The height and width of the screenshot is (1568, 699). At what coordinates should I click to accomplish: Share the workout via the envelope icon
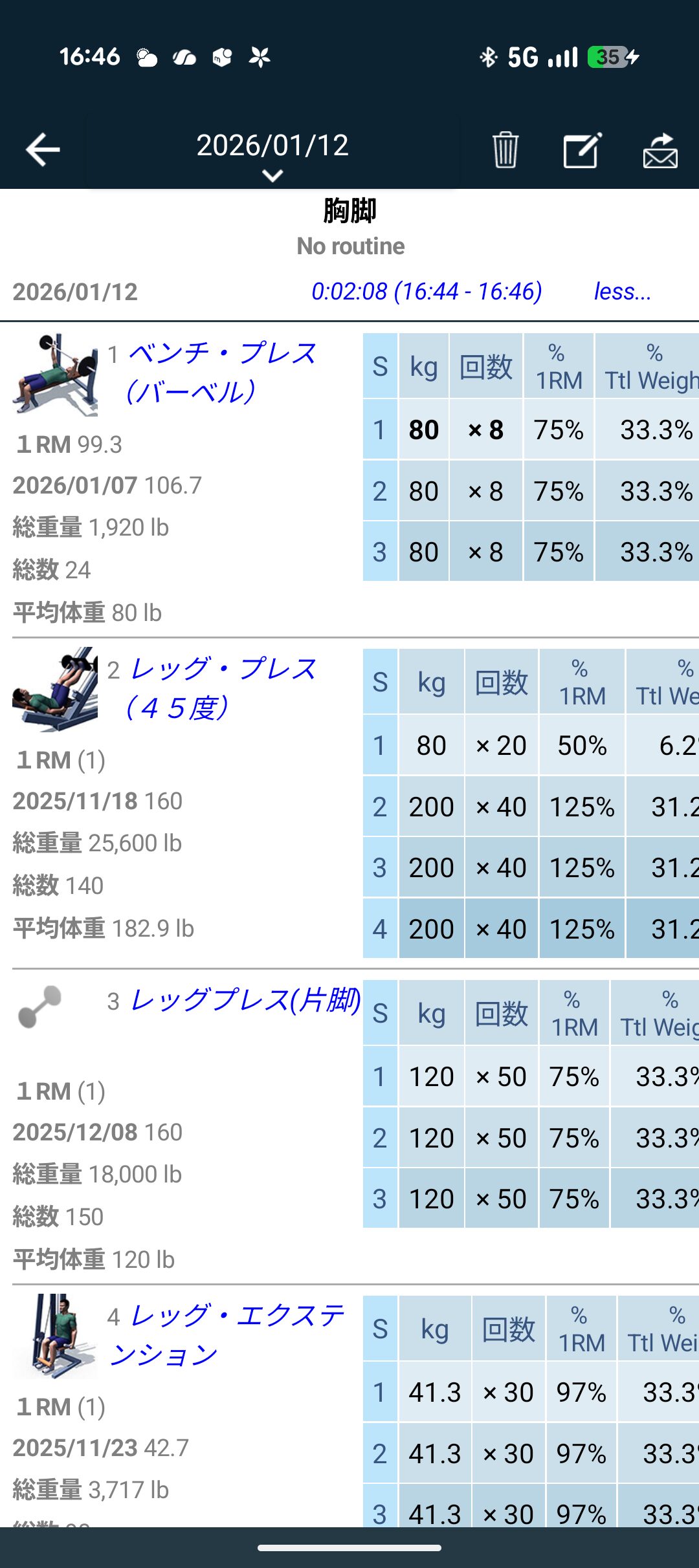660,150
